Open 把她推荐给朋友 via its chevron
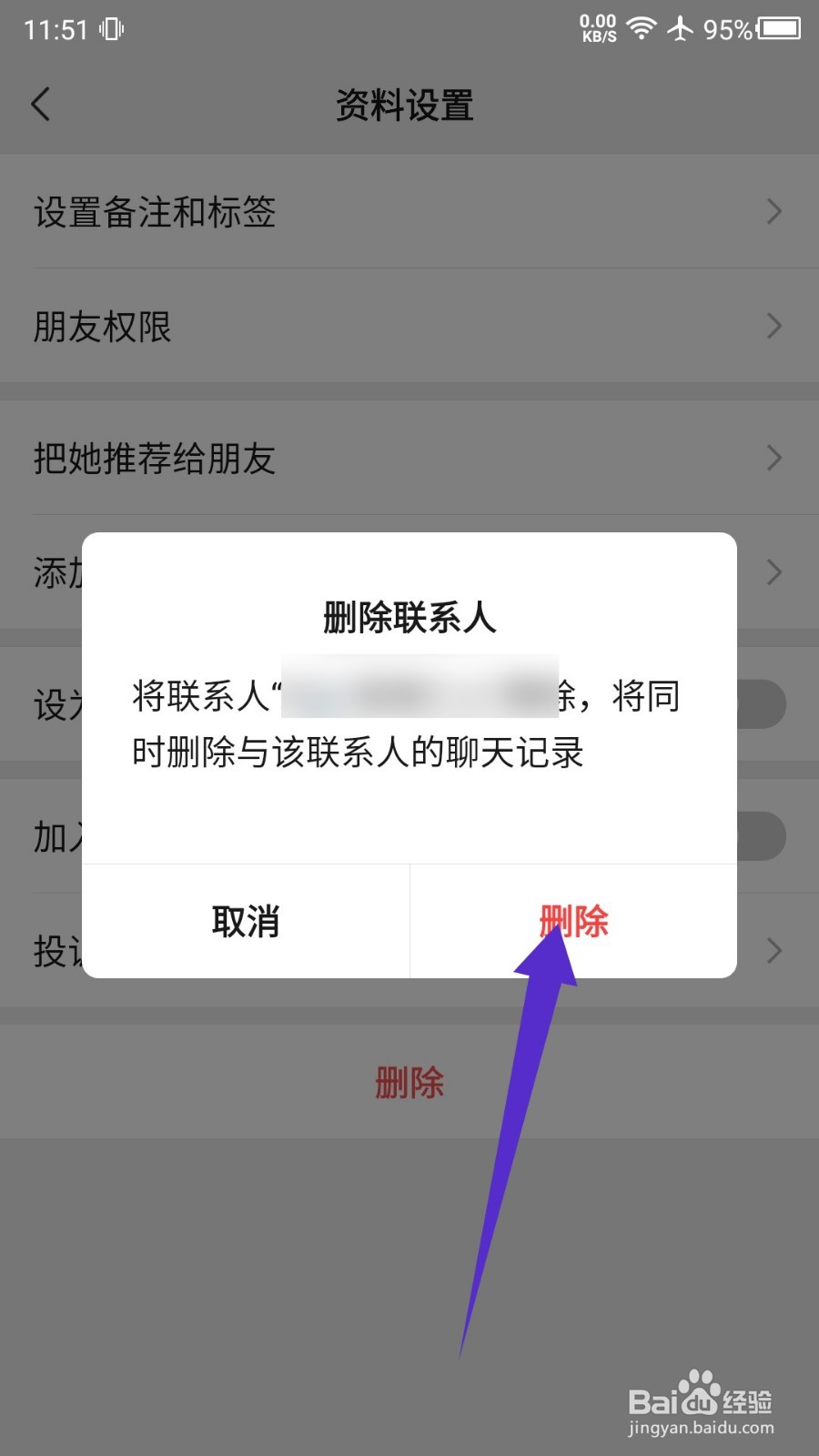The height and width of the screenshot is (1456, 819). pyautogui.click(x=774, y=458)
